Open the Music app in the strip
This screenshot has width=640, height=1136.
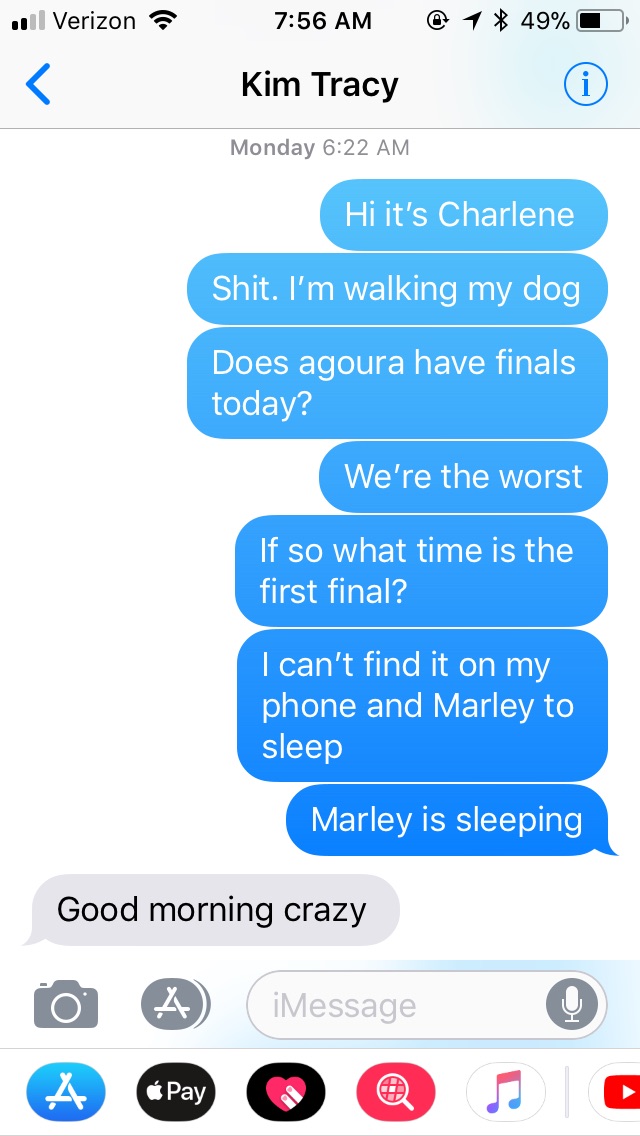(x=506, y=1091)
